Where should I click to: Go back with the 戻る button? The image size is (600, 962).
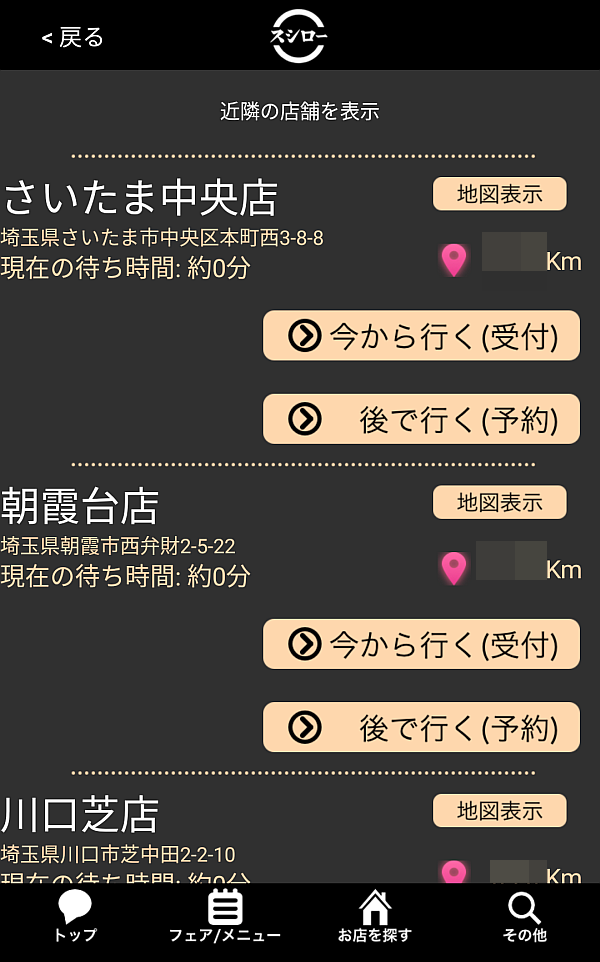pos(72,38)
